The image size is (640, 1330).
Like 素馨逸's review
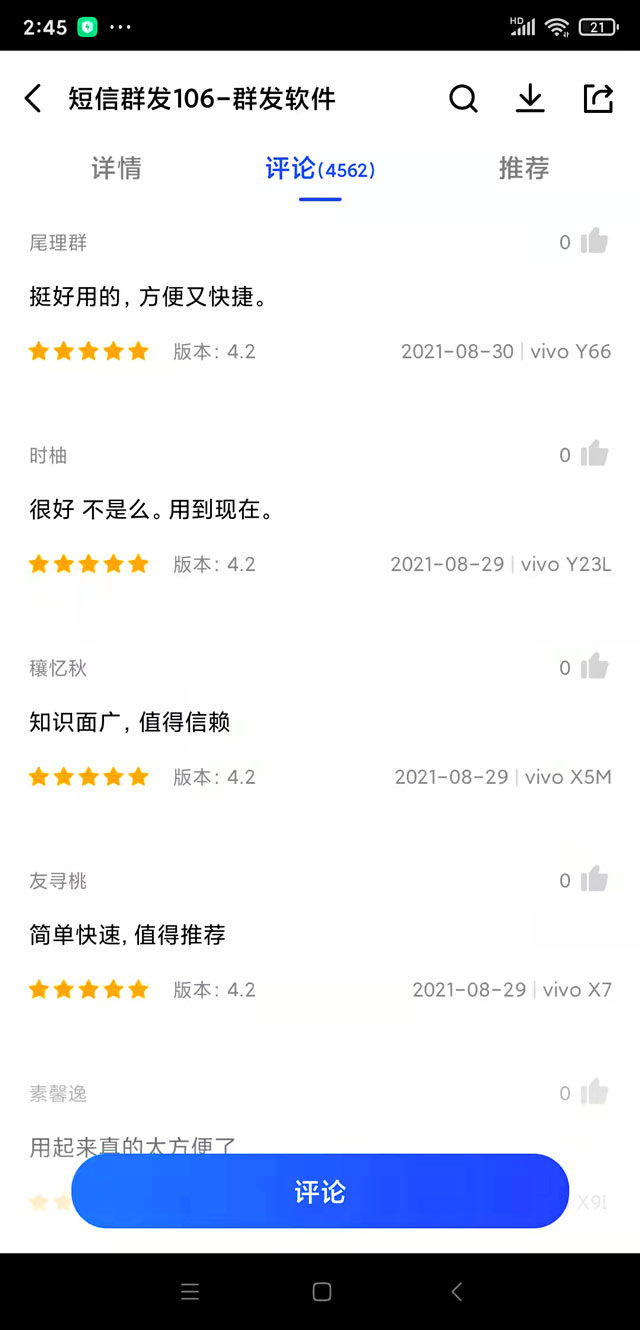point(594,1092)
